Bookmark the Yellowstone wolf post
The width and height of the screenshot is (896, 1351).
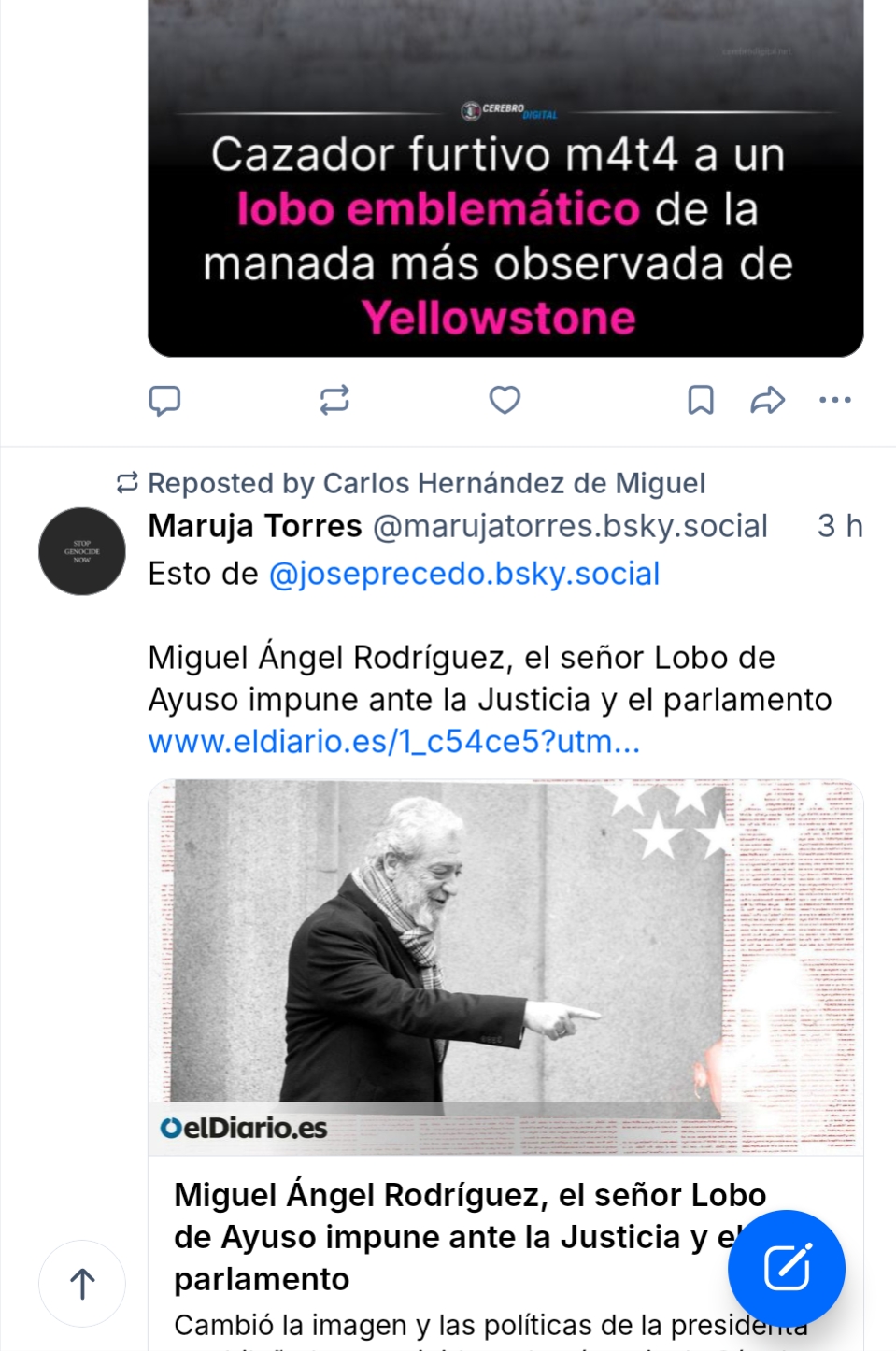tap(701, 400)
